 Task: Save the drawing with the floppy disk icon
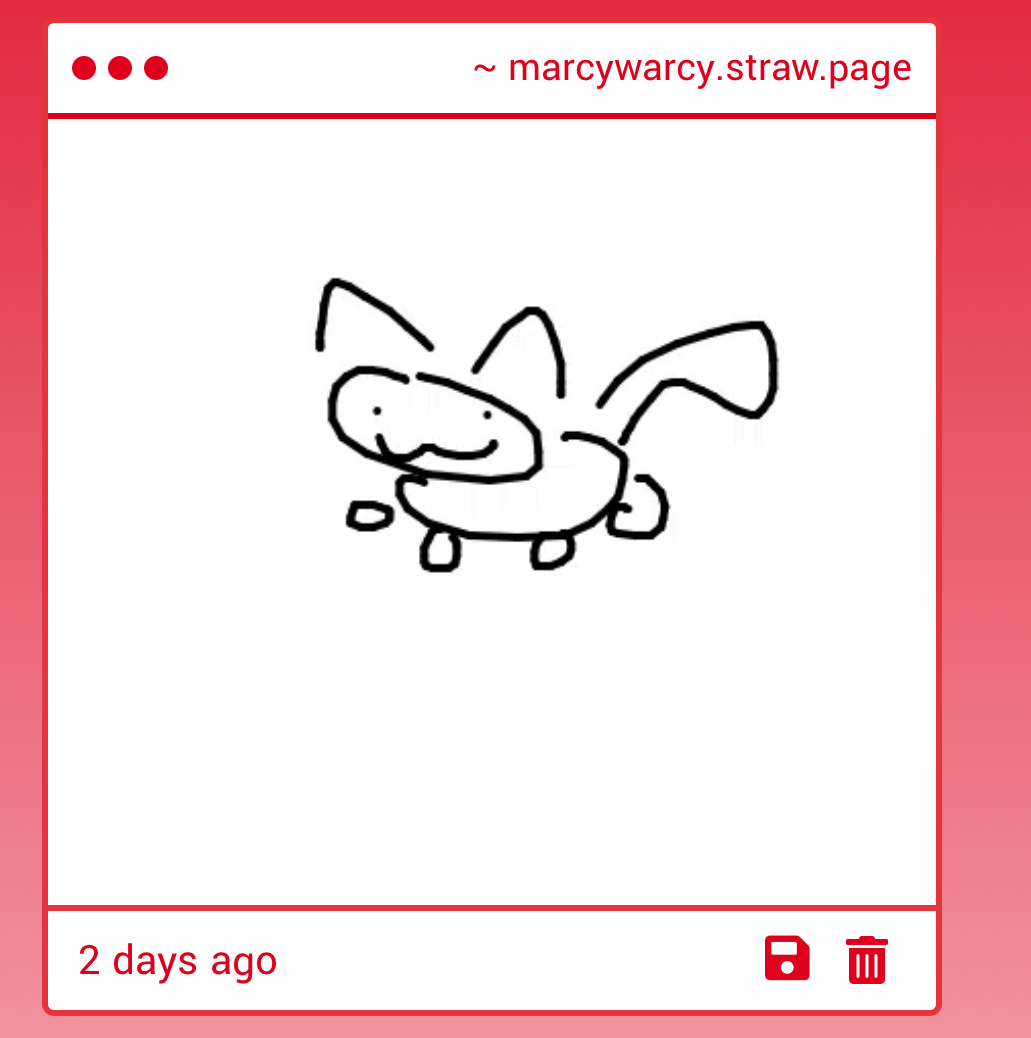pos(787,959)
